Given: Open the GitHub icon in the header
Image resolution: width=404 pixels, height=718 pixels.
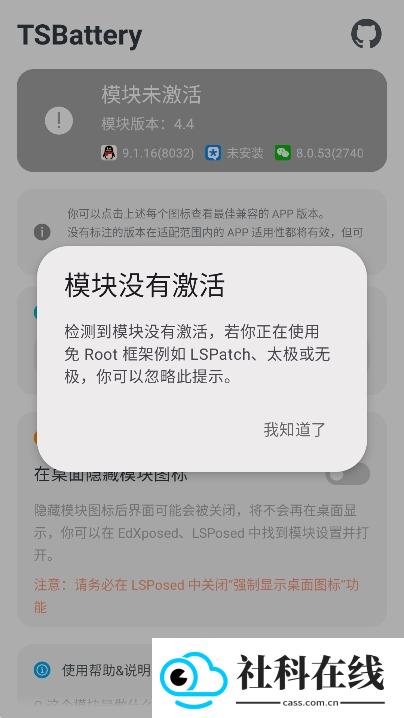Looking at the screenshot, I should tap(366, 33).
